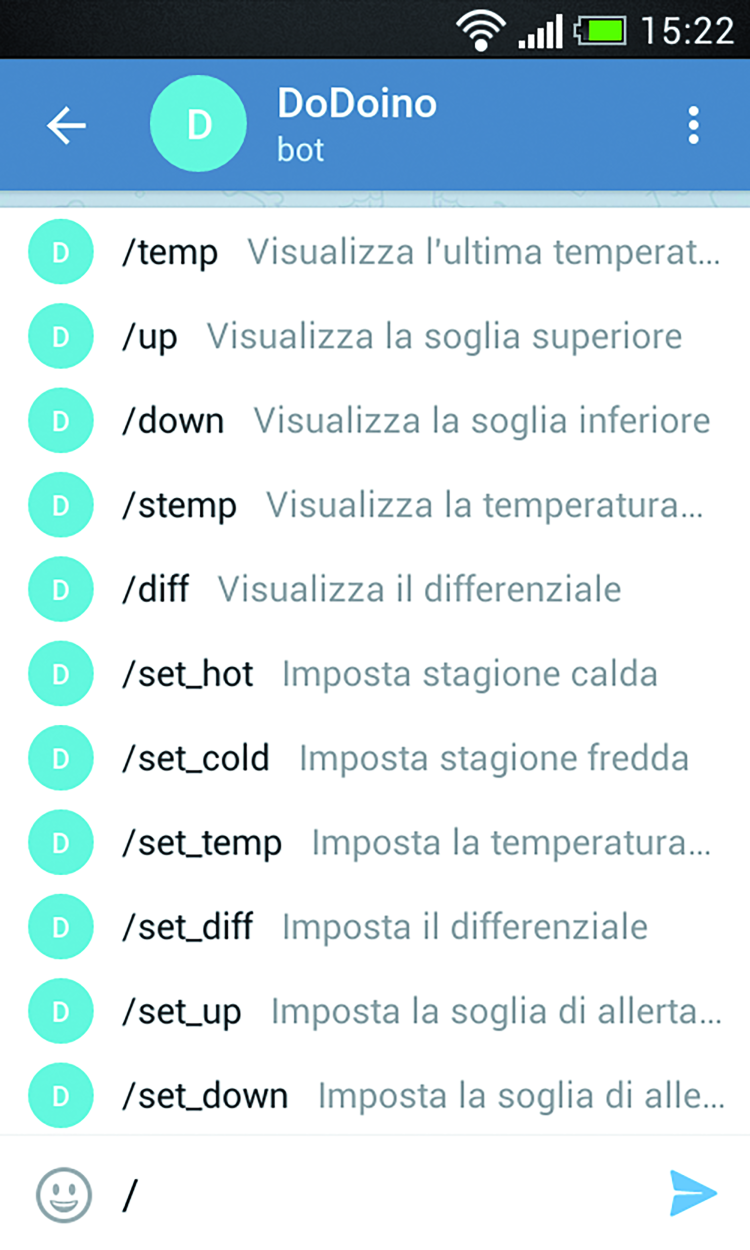Select the /temp command
This screenshot has width=750, height=1250.
(x=375, y=252)
